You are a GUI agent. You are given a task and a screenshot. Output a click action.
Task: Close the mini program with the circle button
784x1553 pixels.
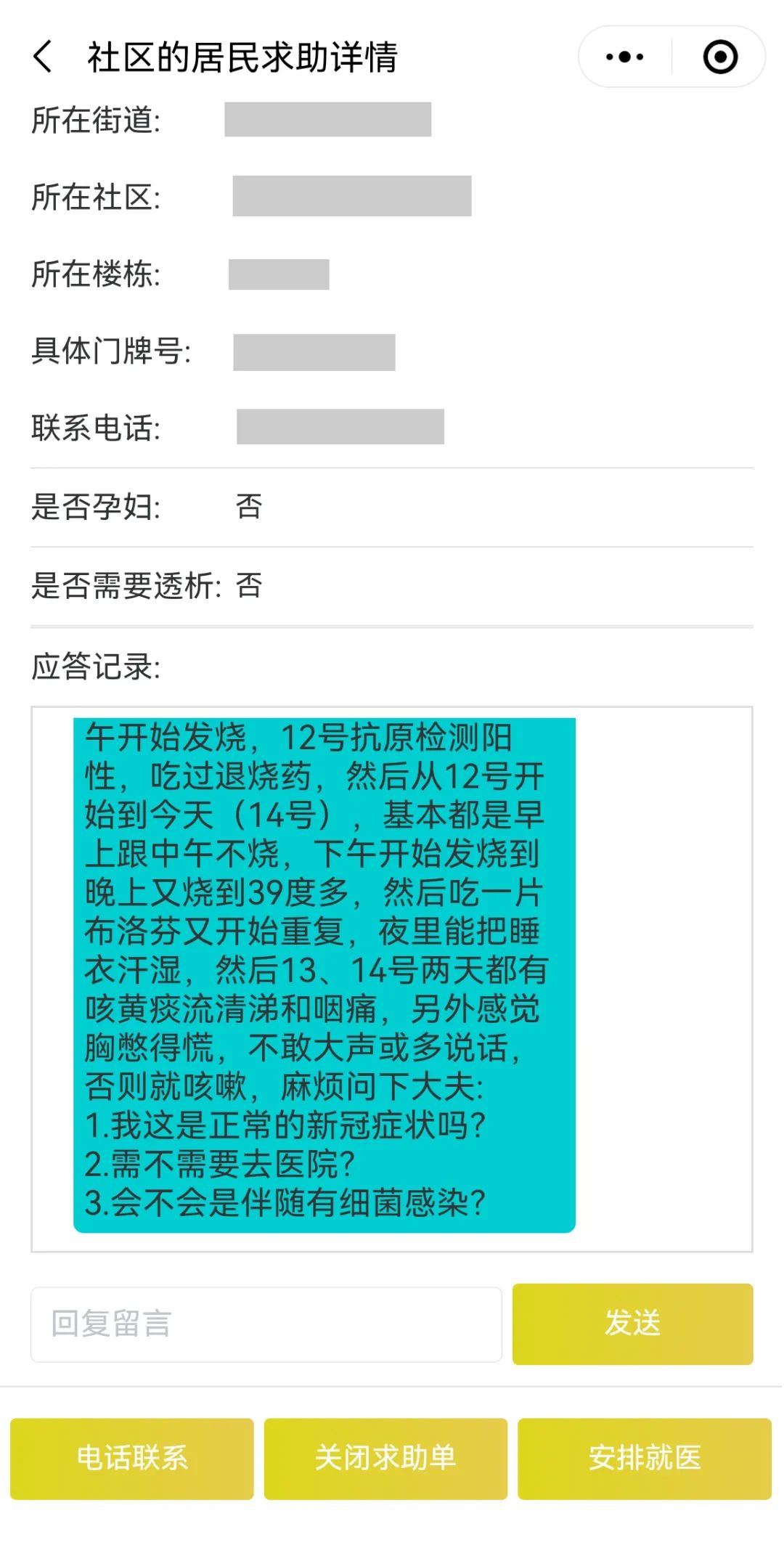coord(720,57)
